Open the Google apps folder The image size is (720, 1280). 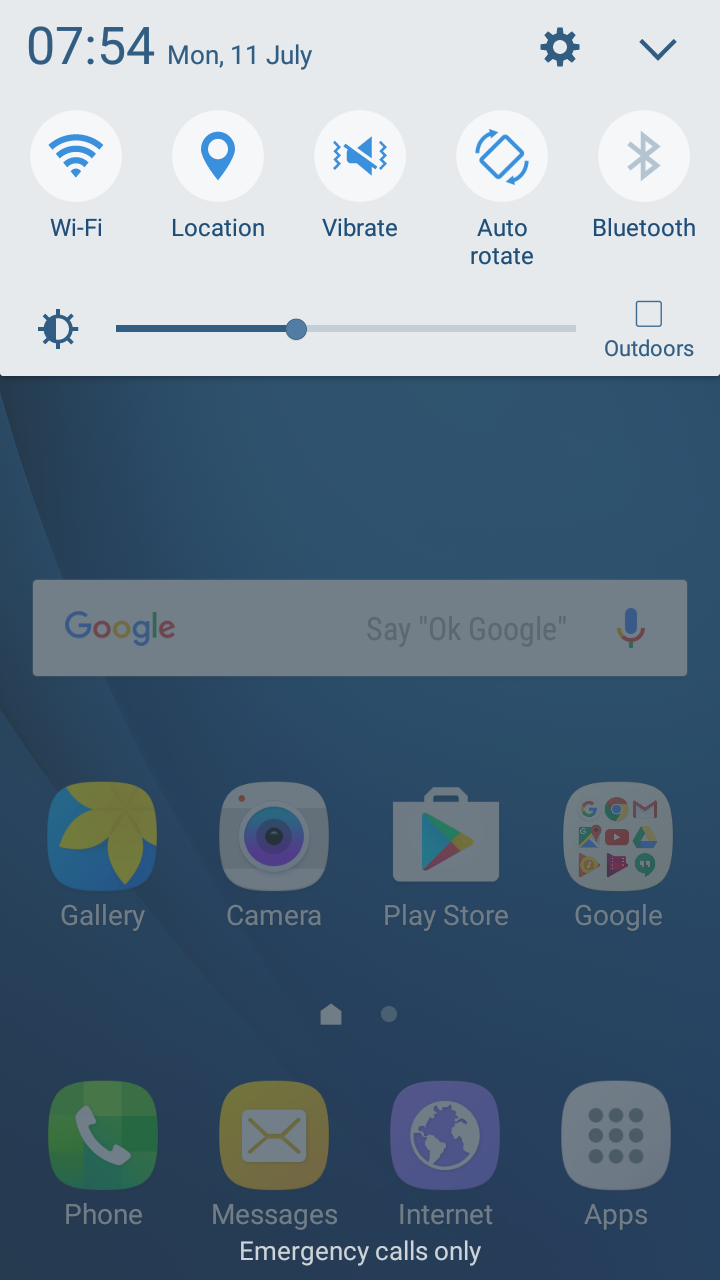[618, 837]
